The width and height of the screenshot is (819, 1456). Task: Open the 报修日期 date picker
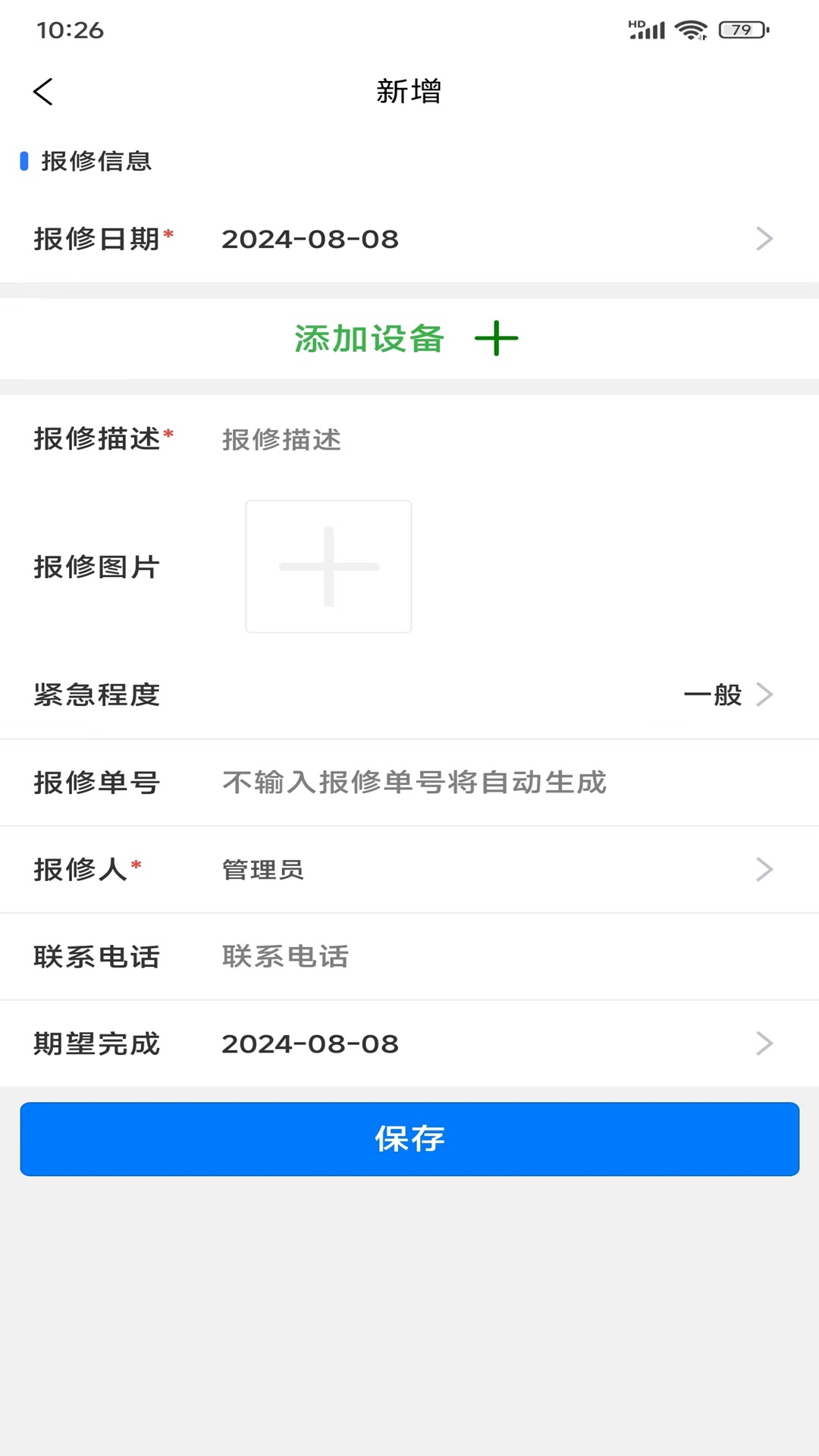pos(409,239)
